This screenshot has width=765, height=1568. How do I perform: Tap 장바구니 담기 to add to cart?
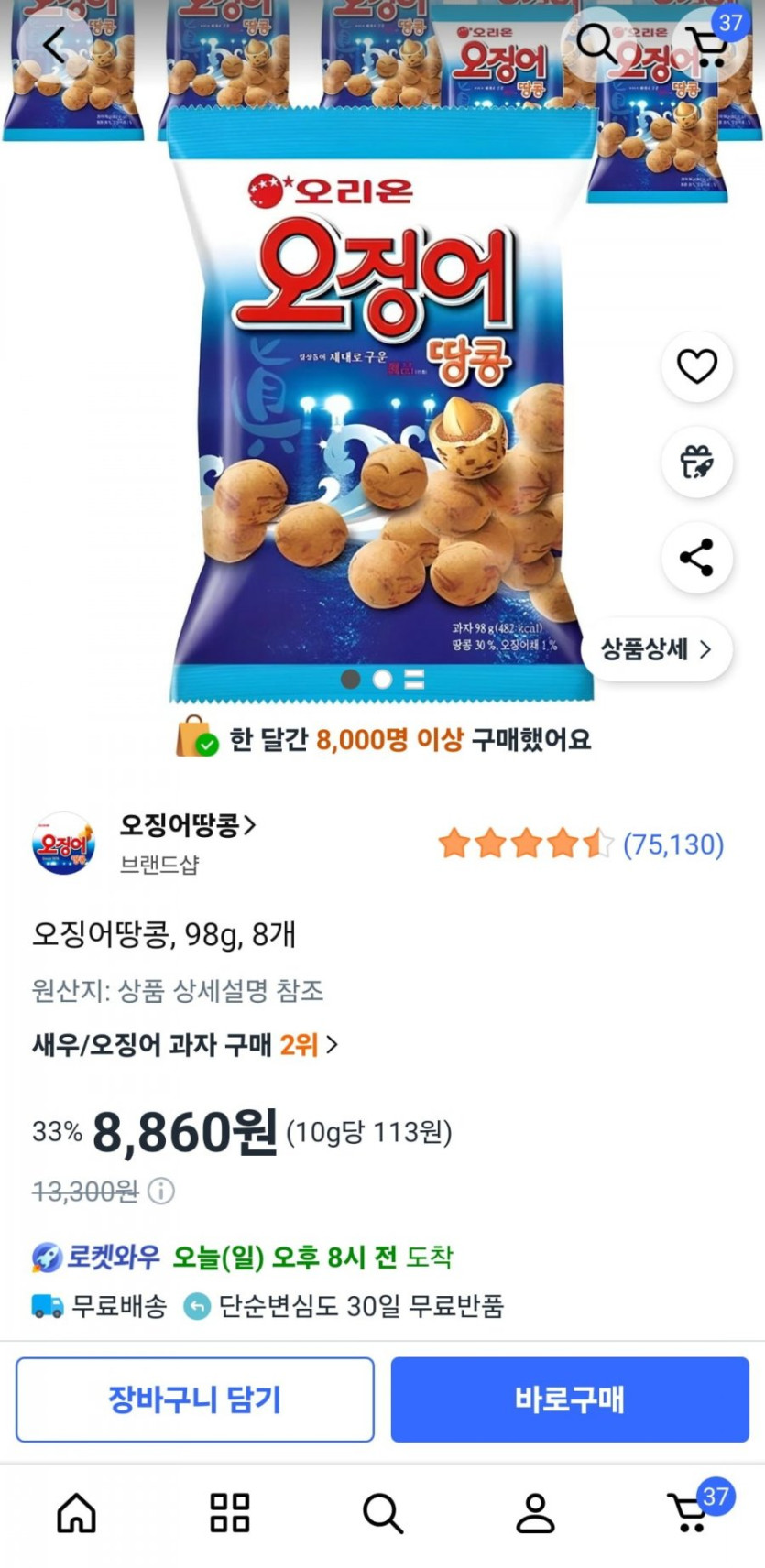click(x=195, y=1399)
